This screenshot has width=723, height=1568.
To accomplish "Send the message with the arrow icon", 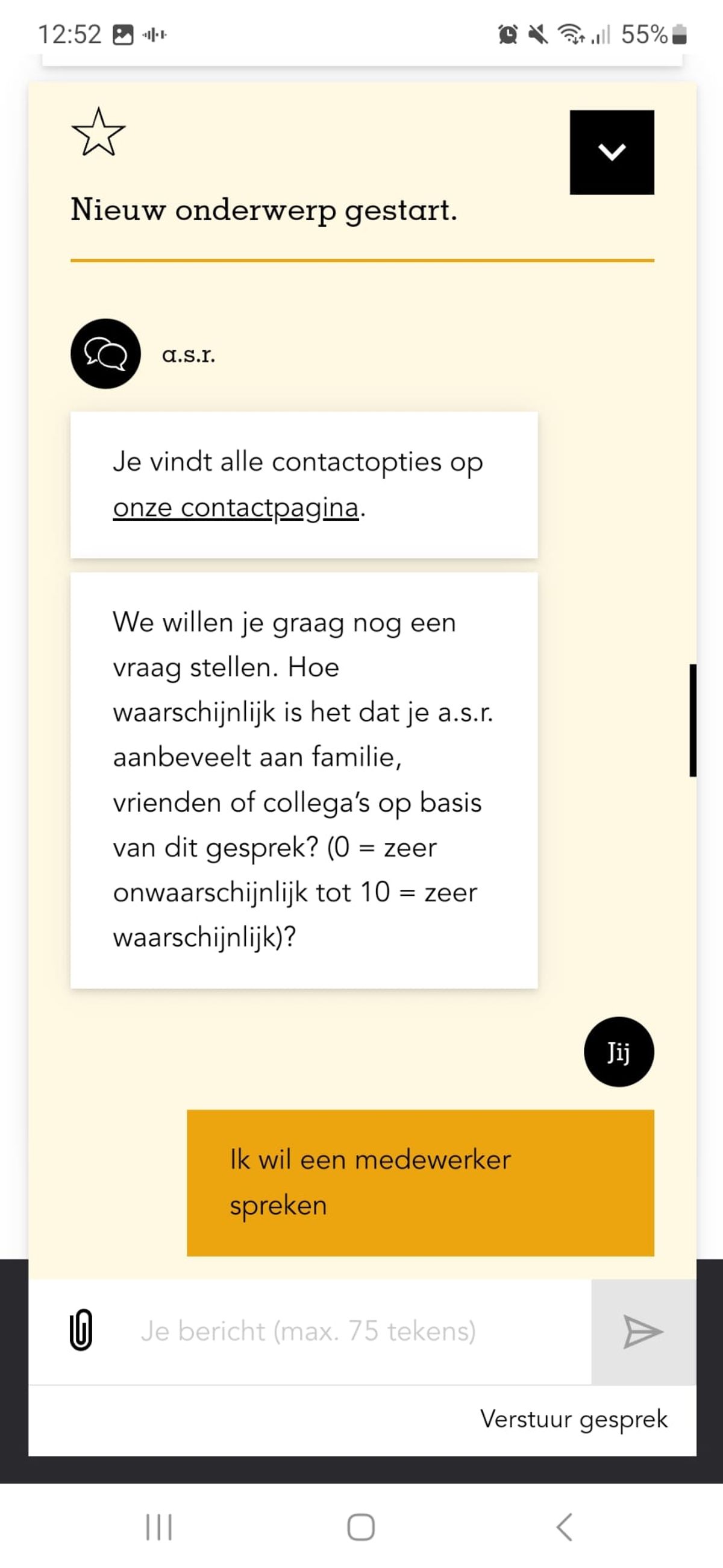I will [x=643, y=1332].
